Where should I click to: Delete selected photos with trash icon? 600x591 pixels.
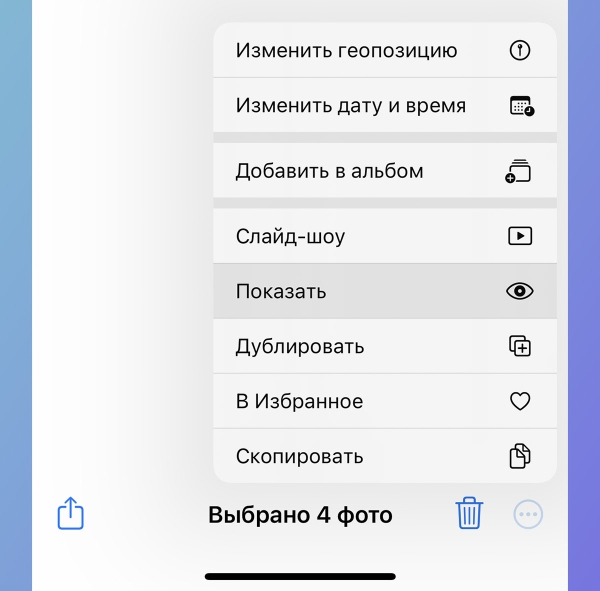click(x=469, y=513)
